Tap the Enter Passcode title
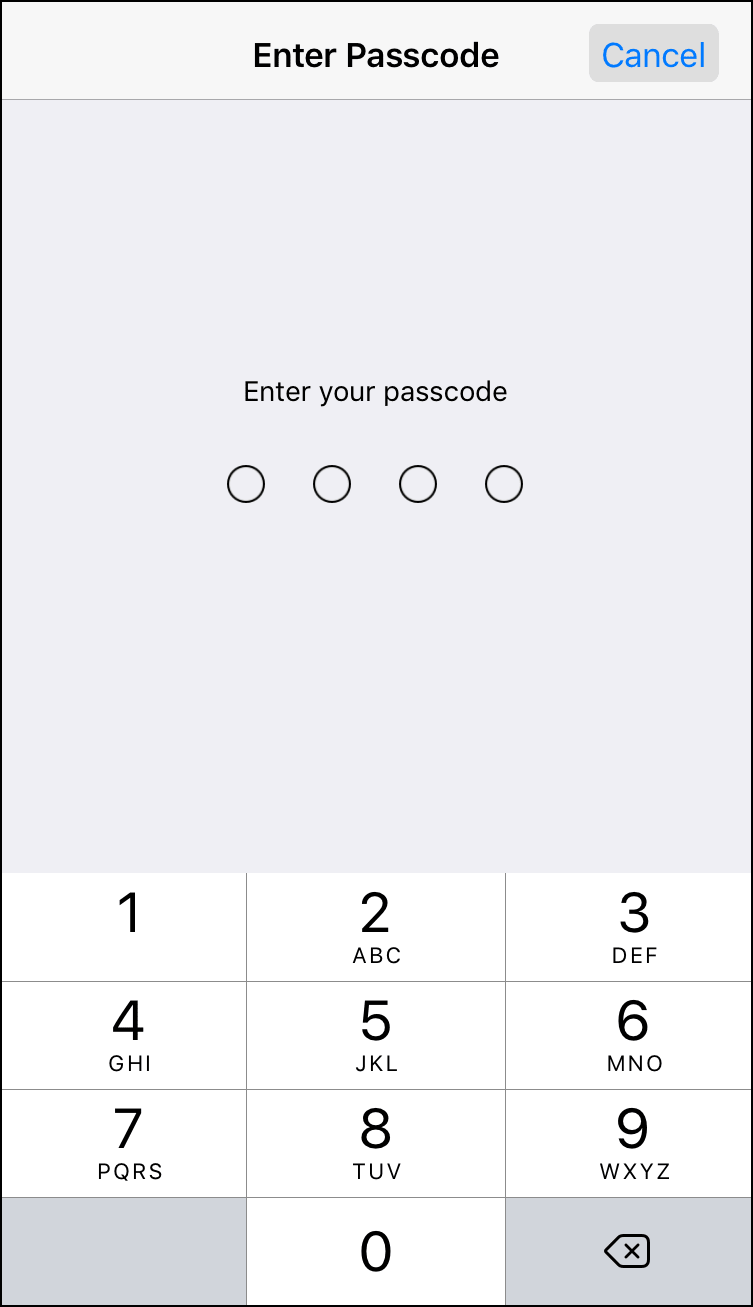Screen dimensions: 753x1307 point(375,55)
